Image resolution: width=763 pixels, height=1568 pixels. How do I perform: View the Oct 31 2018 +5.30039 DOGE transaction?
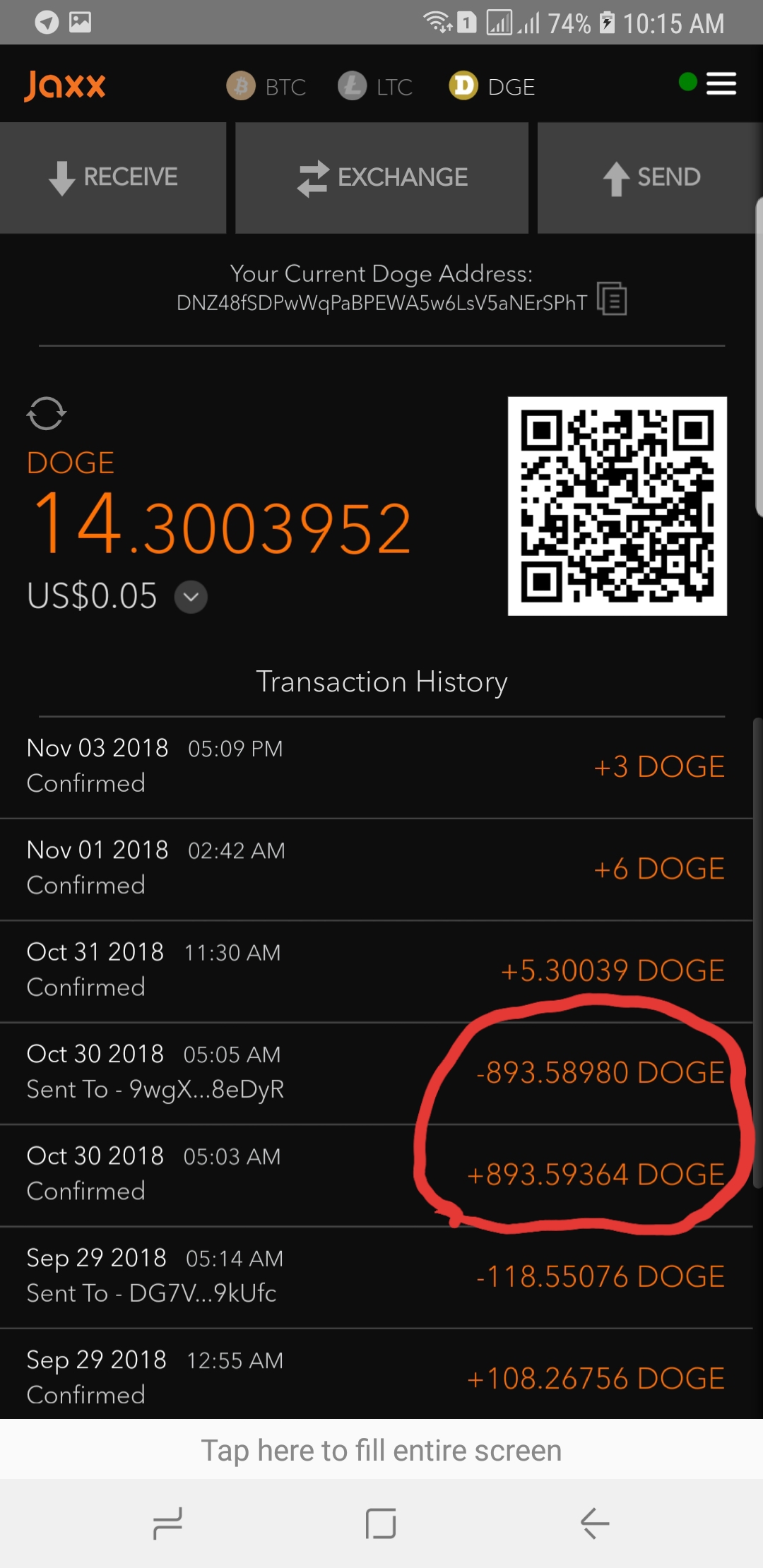376,970
